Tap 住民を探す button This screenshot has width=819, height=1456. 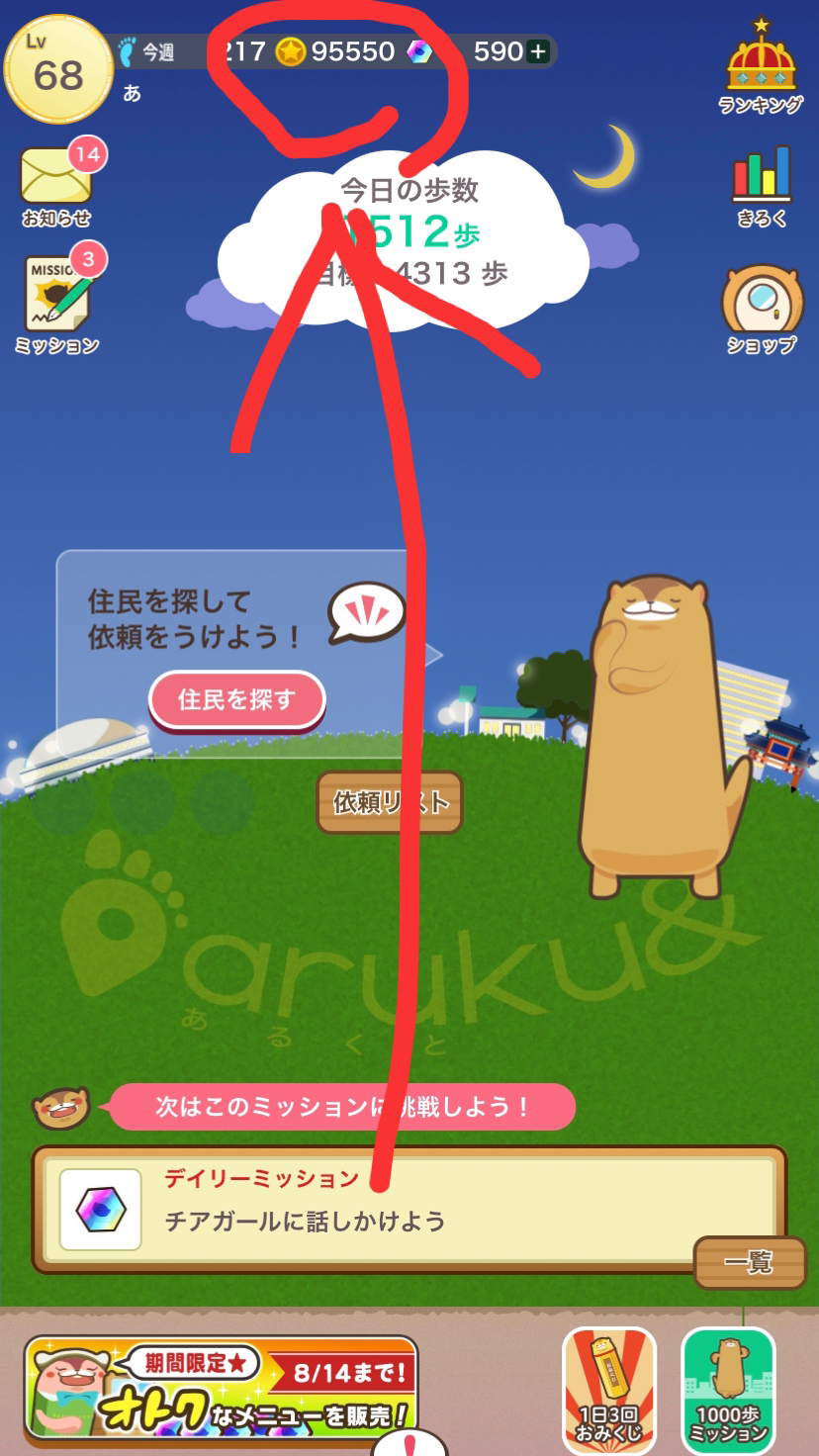pos(236,700)
